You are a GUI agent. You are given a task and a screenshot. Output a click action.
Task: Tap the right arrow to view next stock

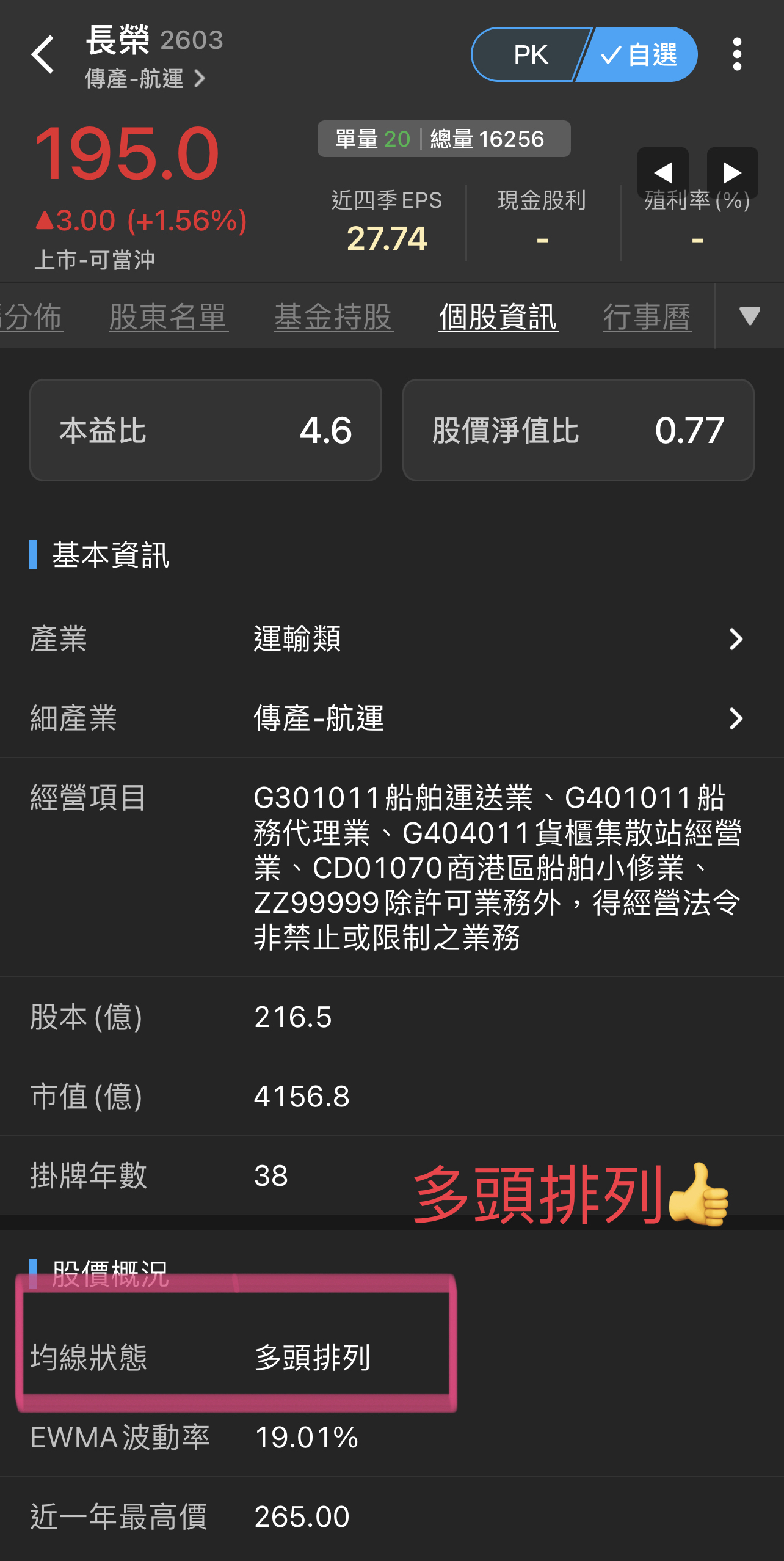point(731,173)
